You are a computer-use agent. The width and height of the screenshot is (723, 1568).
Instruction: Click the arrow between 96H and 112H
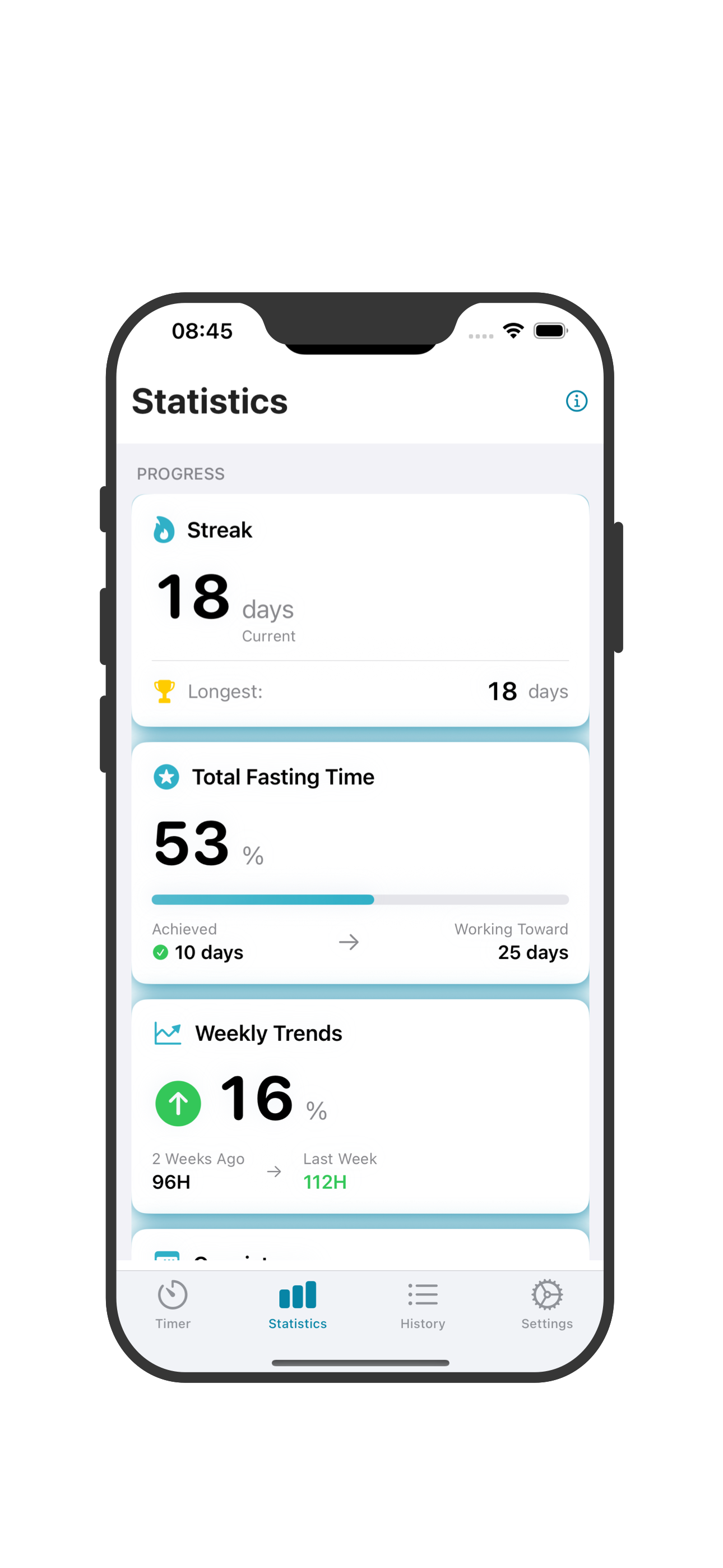274,1170
